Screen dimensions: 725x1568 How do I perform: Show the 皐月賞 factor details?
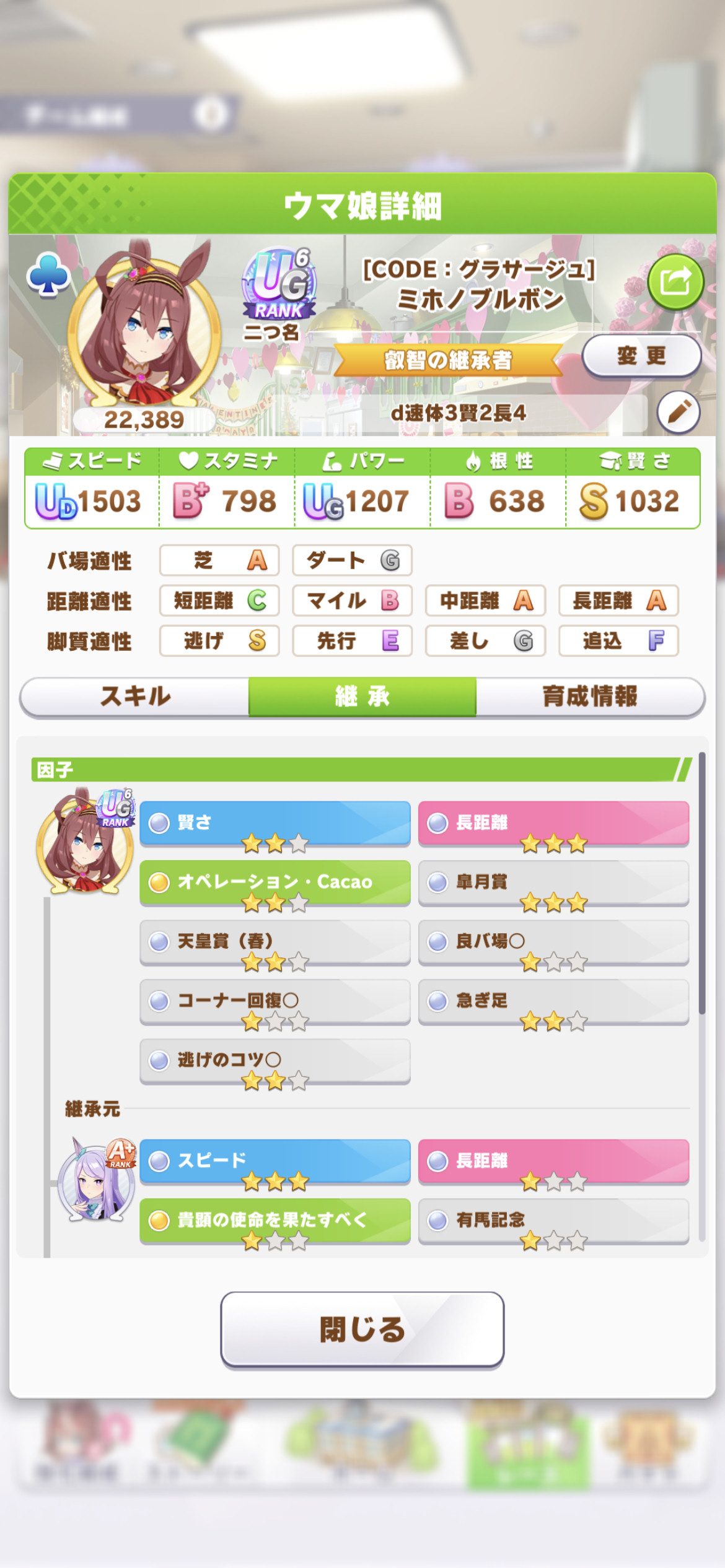[x=553, y=882]
